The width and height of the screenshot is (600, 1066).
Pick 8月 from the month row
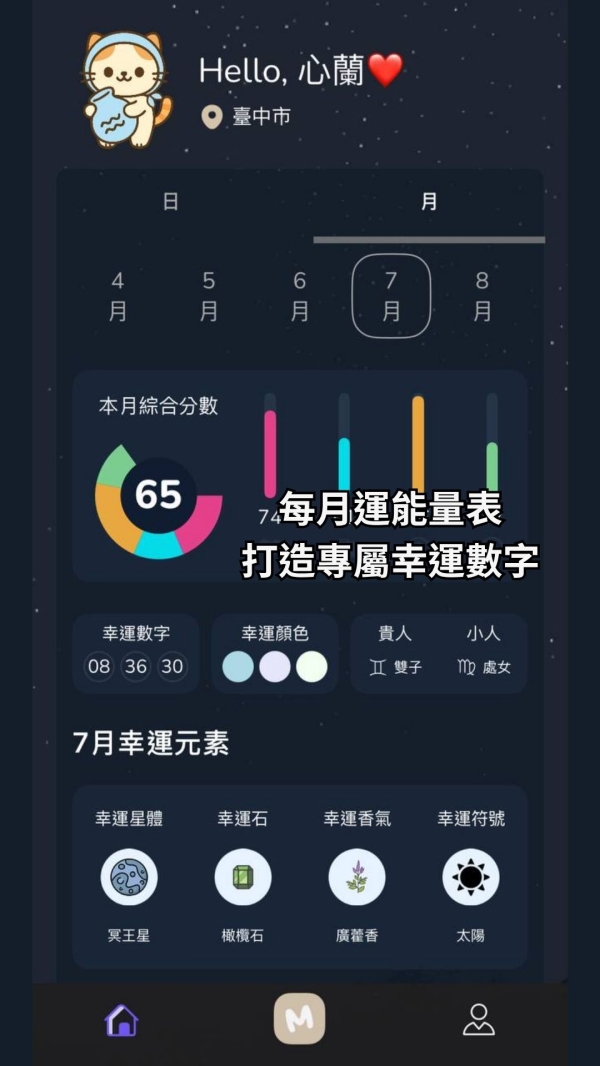coord(482,296)
